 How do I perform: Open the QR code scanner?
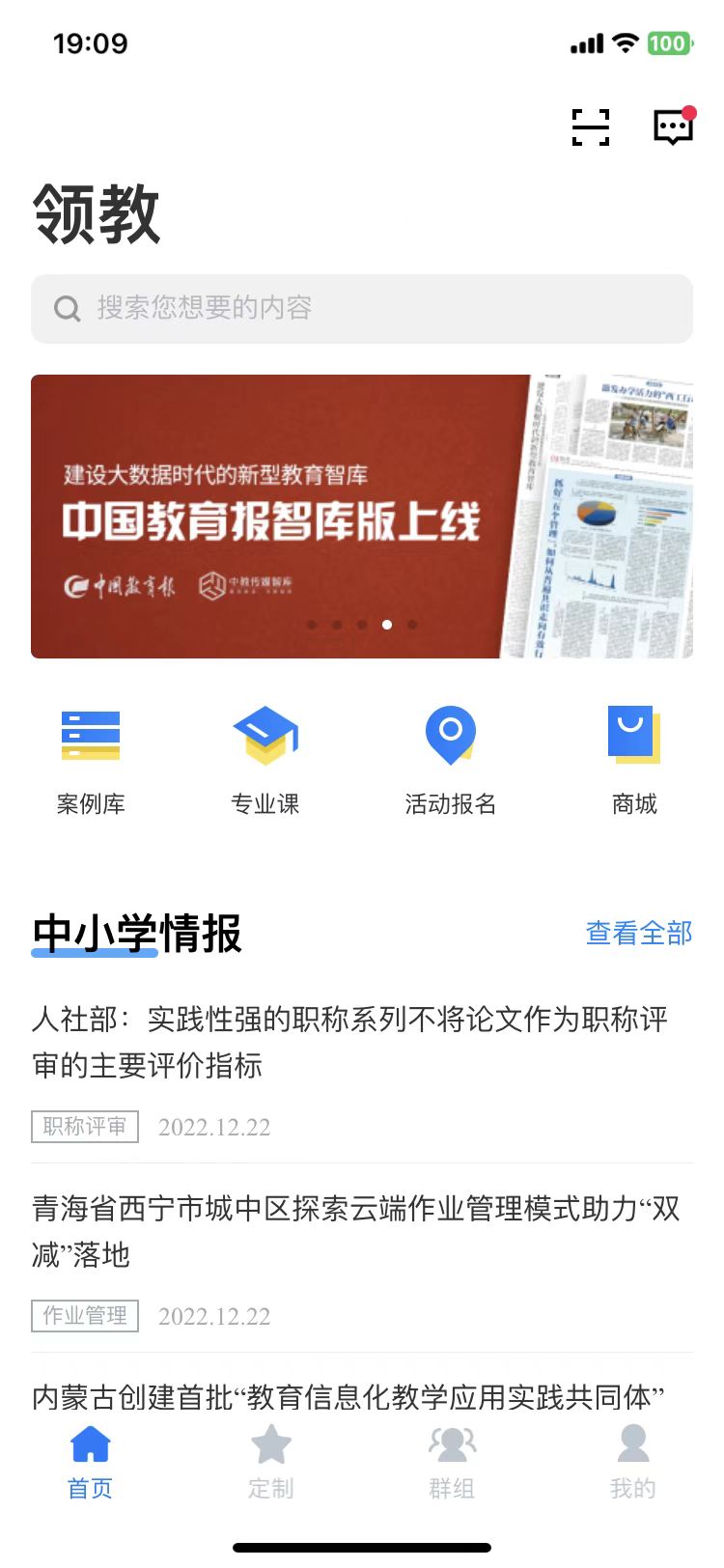[x=590, y=127]
